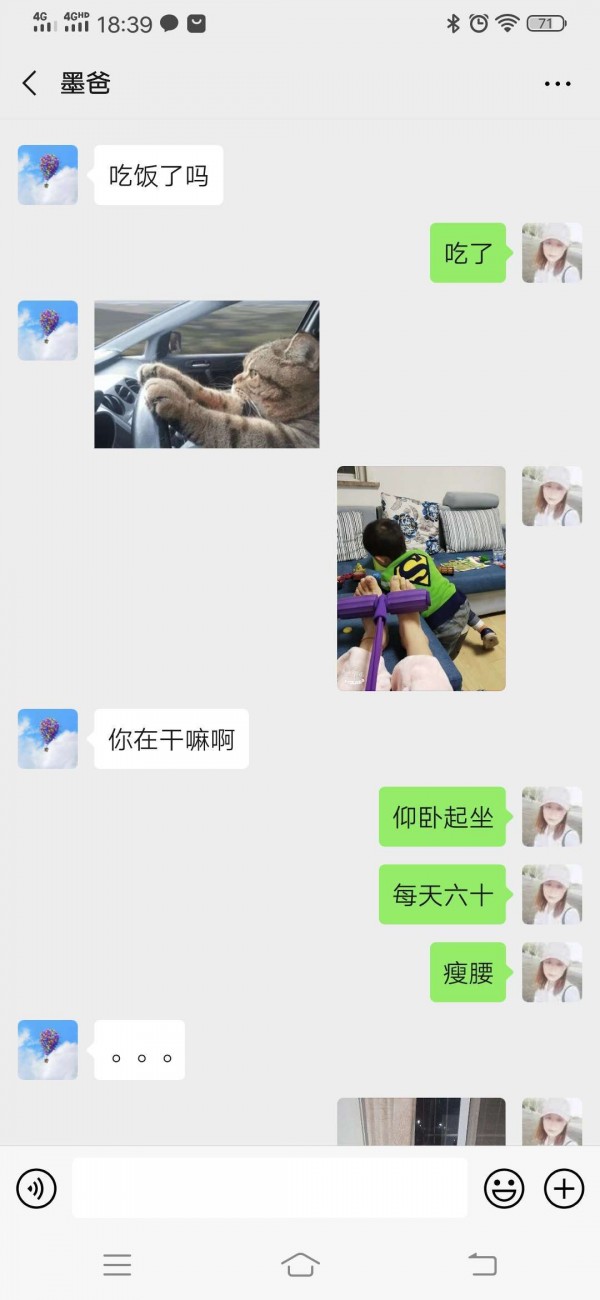
Task: Go back from the 墨爸 chat
Action: (x=29, y=83)
